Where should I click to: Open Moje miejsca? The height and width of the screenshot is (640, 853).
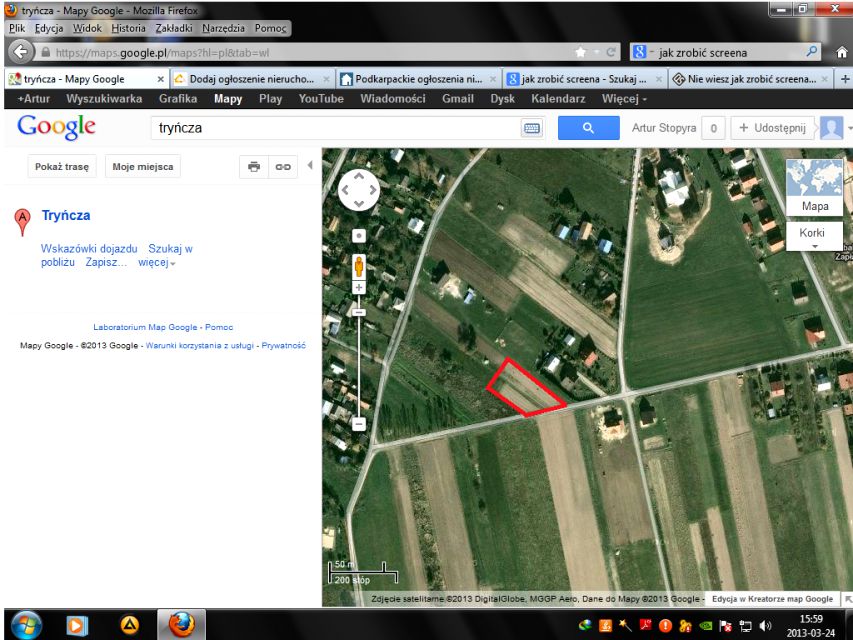tap(143, 167)
